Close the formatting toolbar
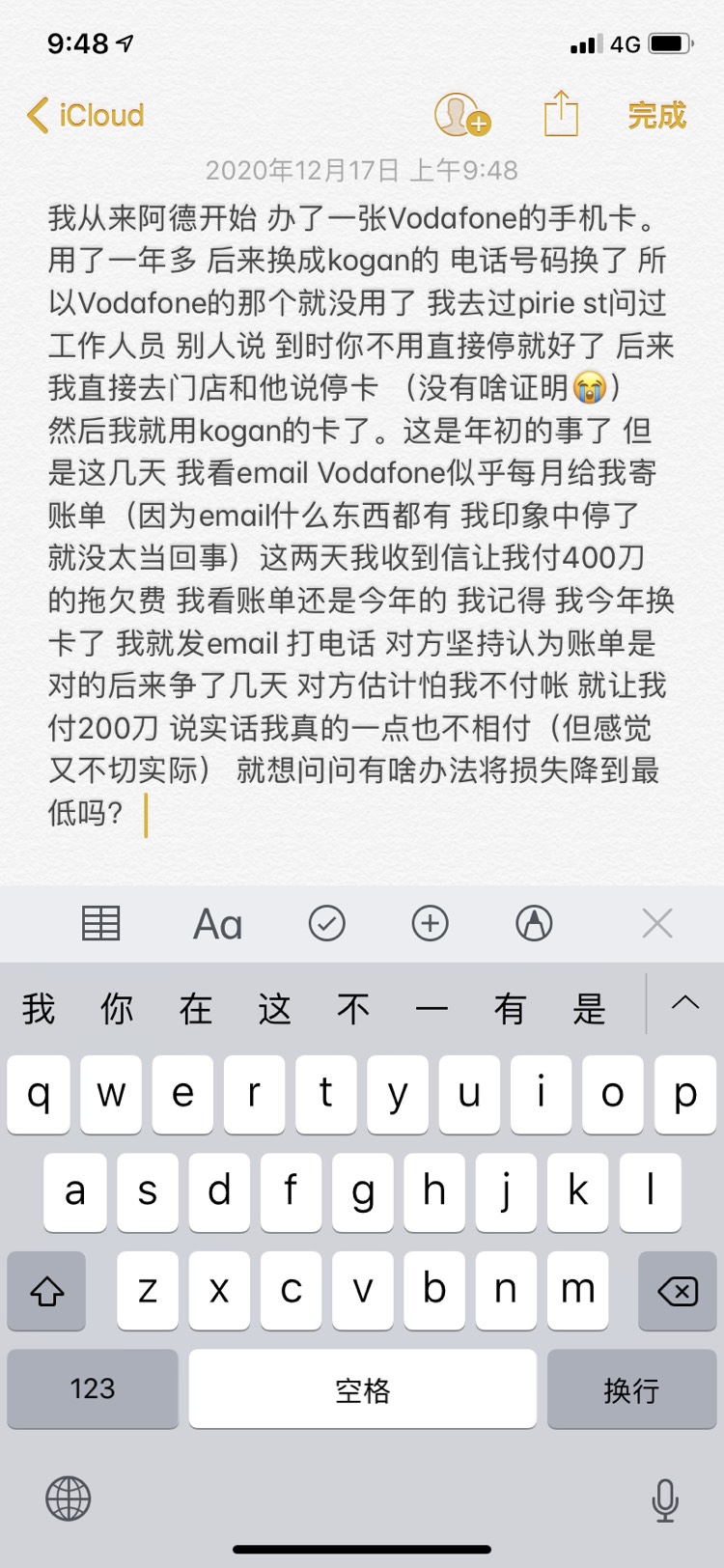 tap(657, 924)
